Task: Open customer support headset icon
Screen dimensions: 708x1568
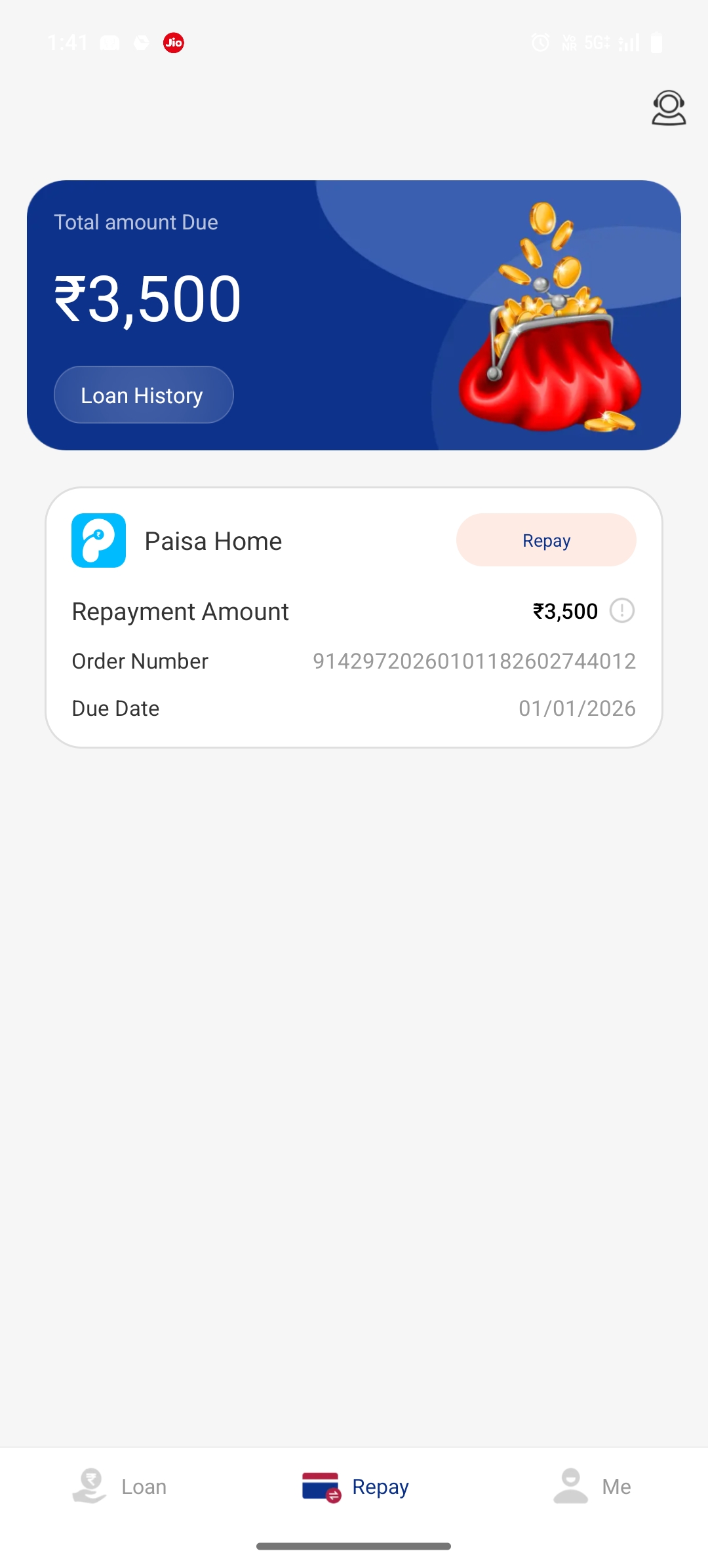Action: point(668,108)
